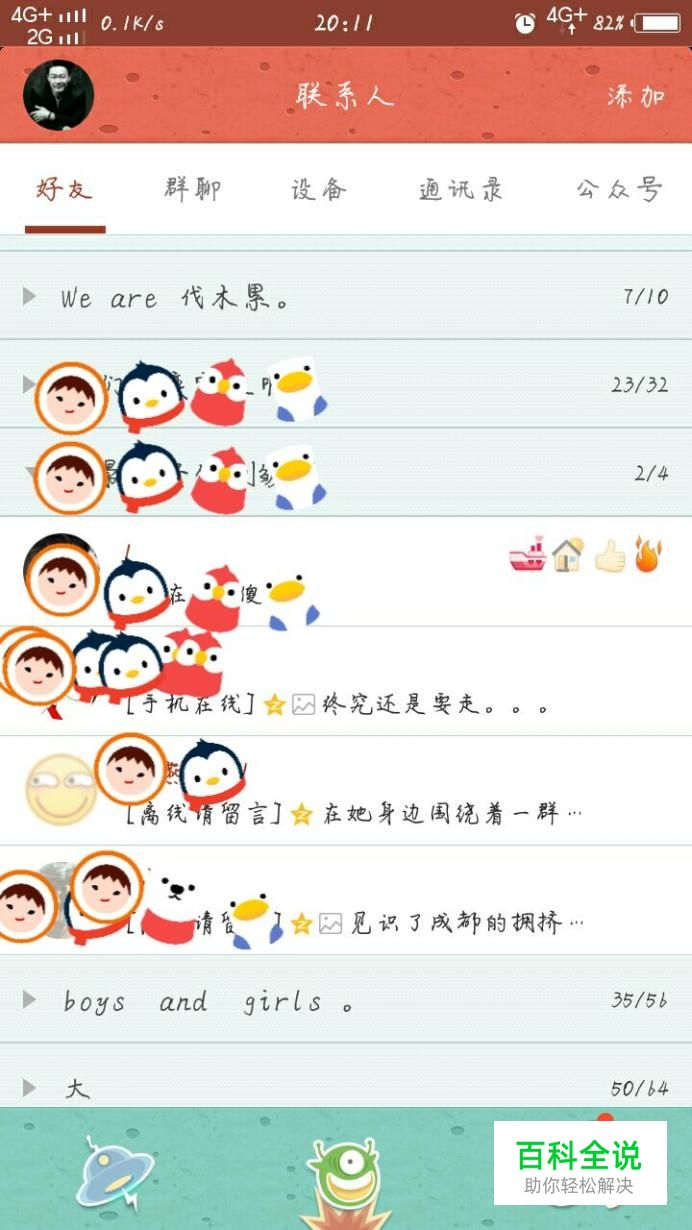The height and width of the screenshot is (1230, 692).
Task: Switch to the 设备 tab
Action: (319, 190)
